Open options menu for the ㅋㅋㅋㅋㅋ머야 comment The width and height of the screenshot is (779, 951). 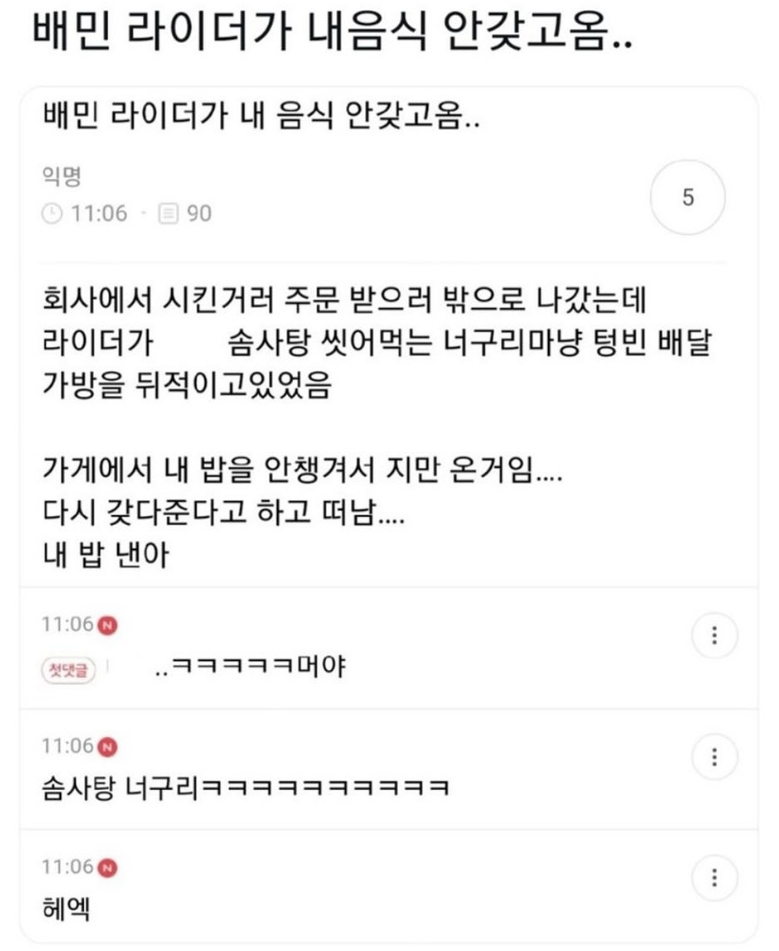click(714, 635)
